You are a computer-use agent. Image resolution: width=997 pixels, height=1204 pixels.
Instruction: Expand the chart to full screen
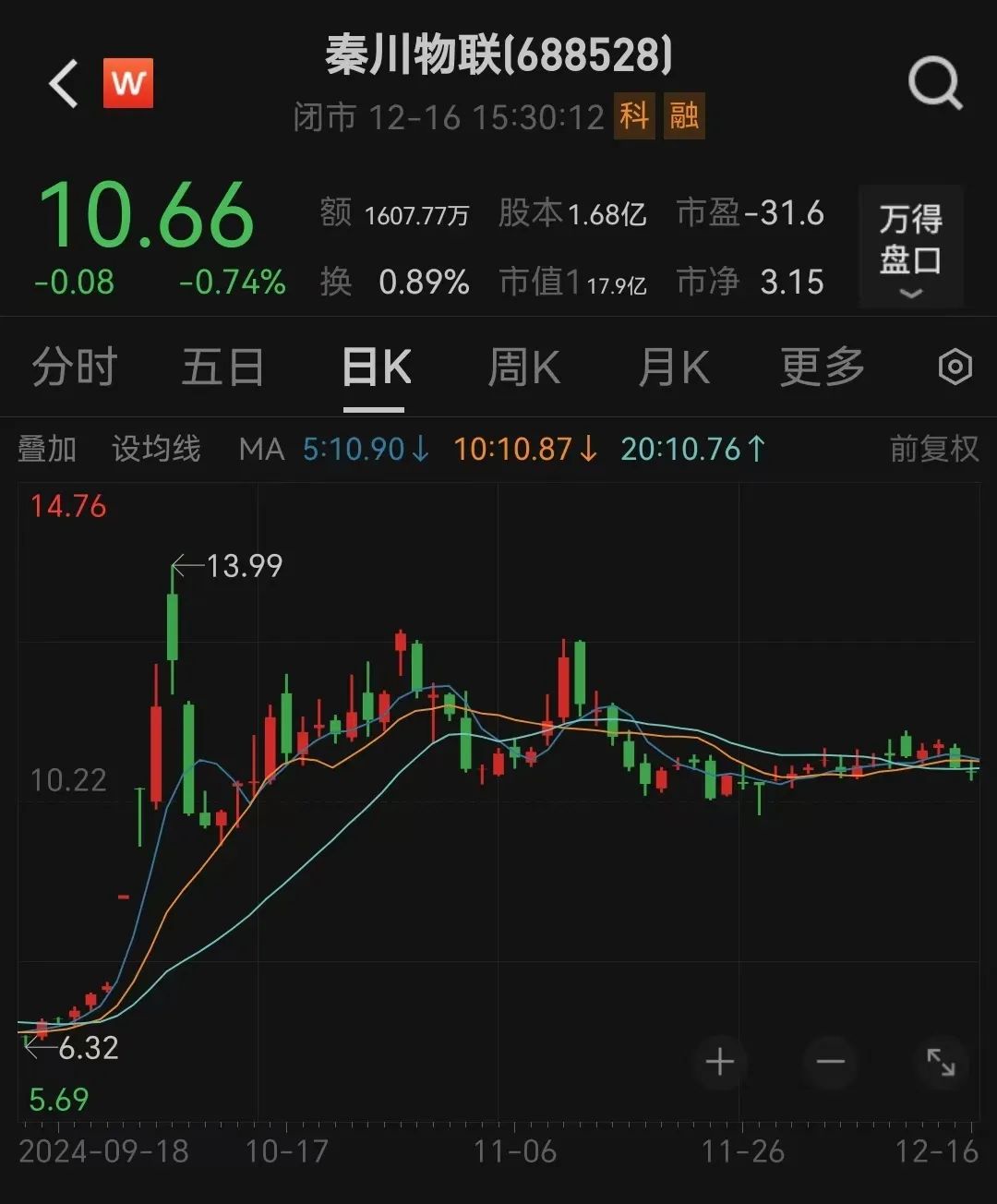[x=941, y=1062]
